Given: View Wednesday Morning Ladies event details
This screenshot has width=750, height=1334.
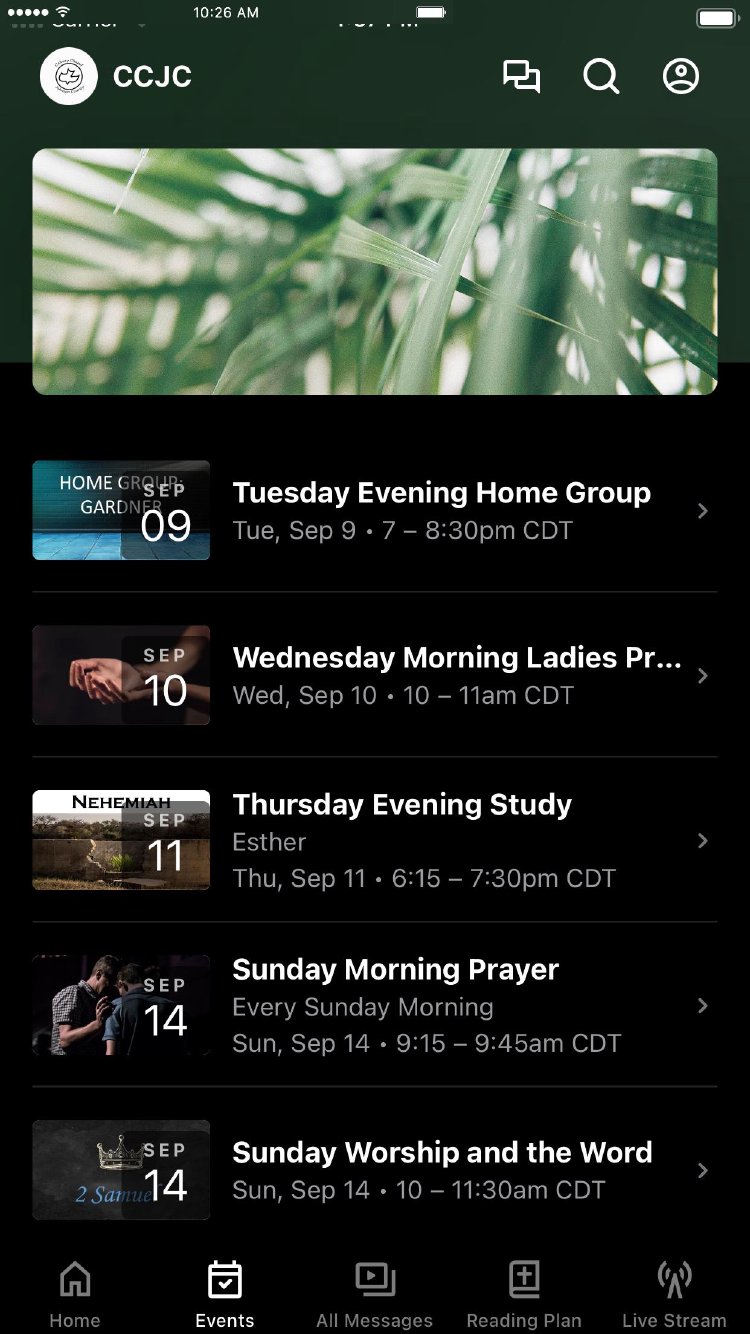Looking at the screenshot, I should (457, 675).
